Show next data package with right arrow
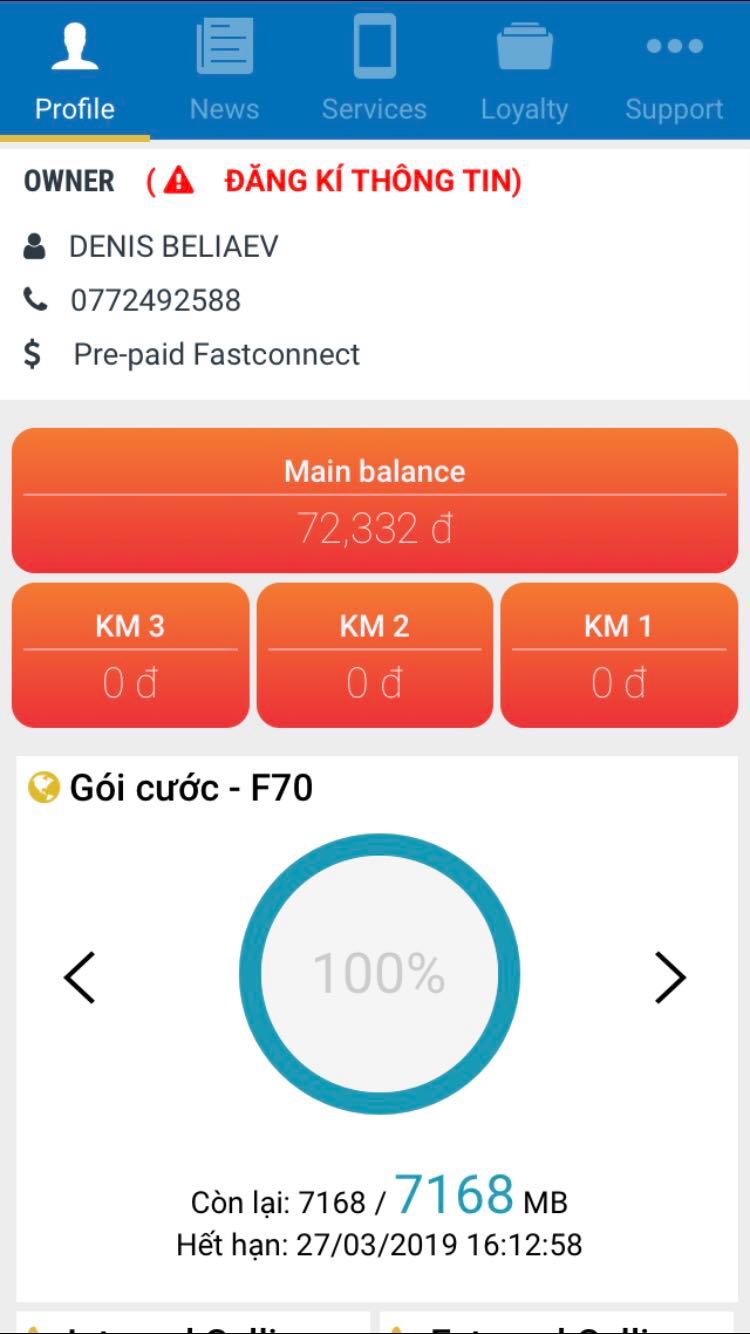The image size is (750, 1334). click(670, 977)
